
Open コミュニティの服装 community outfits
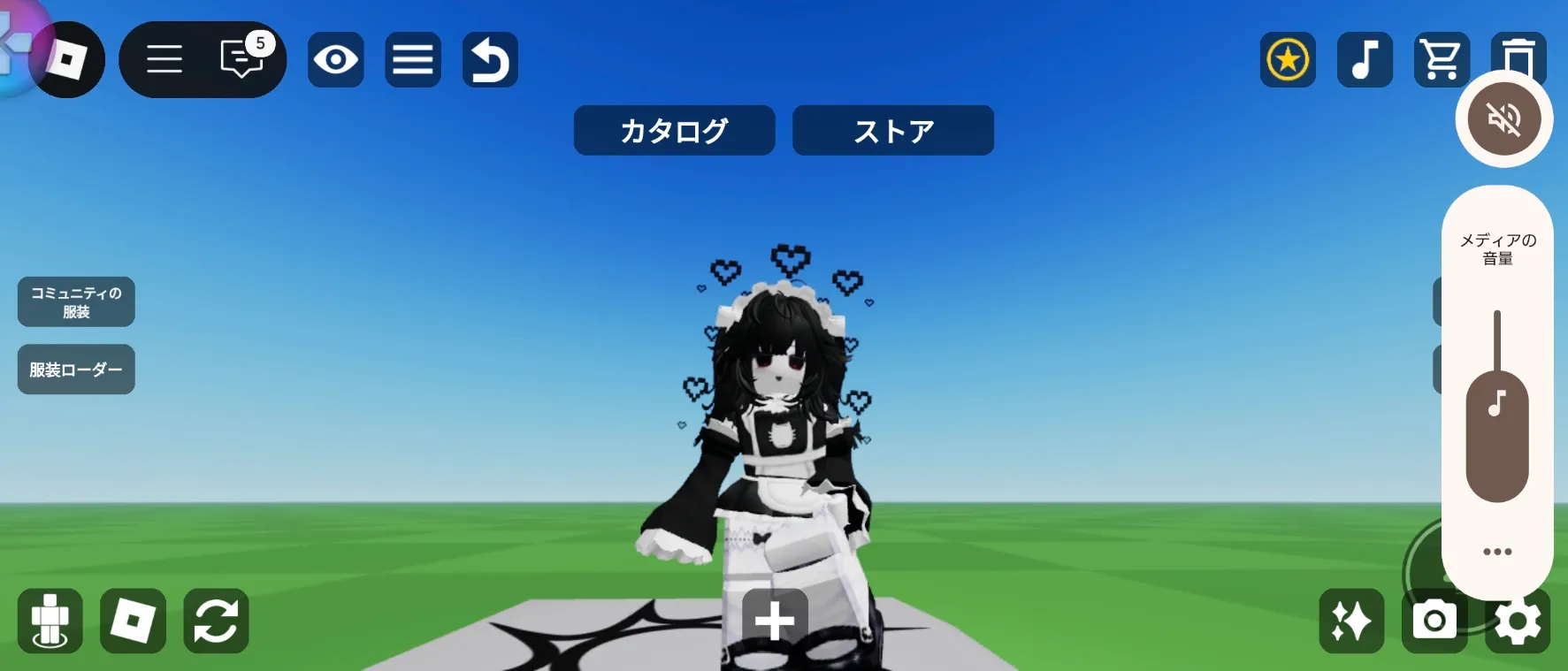(76, 302)
